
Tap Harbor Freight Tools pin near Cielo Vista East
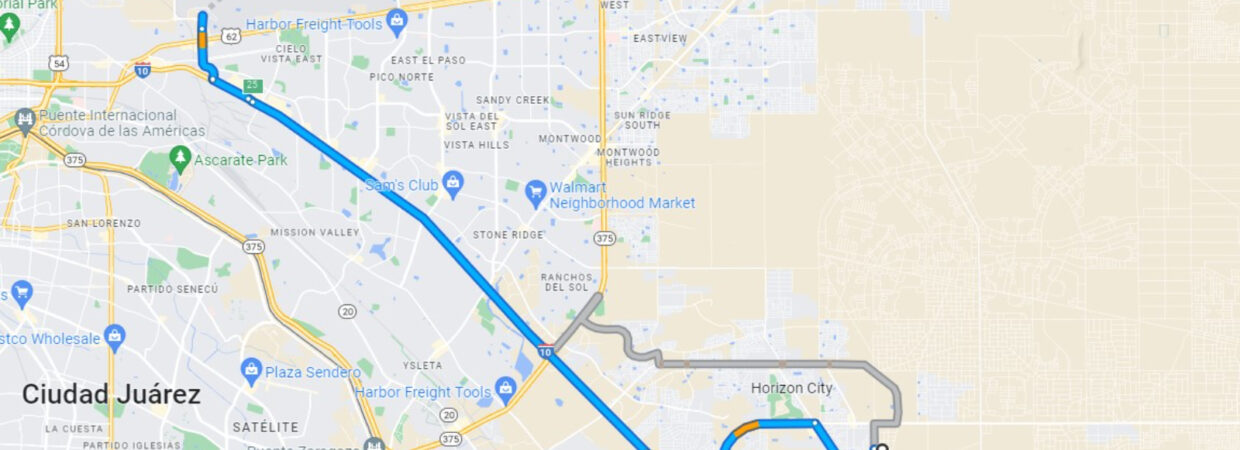tap(397, 20)
